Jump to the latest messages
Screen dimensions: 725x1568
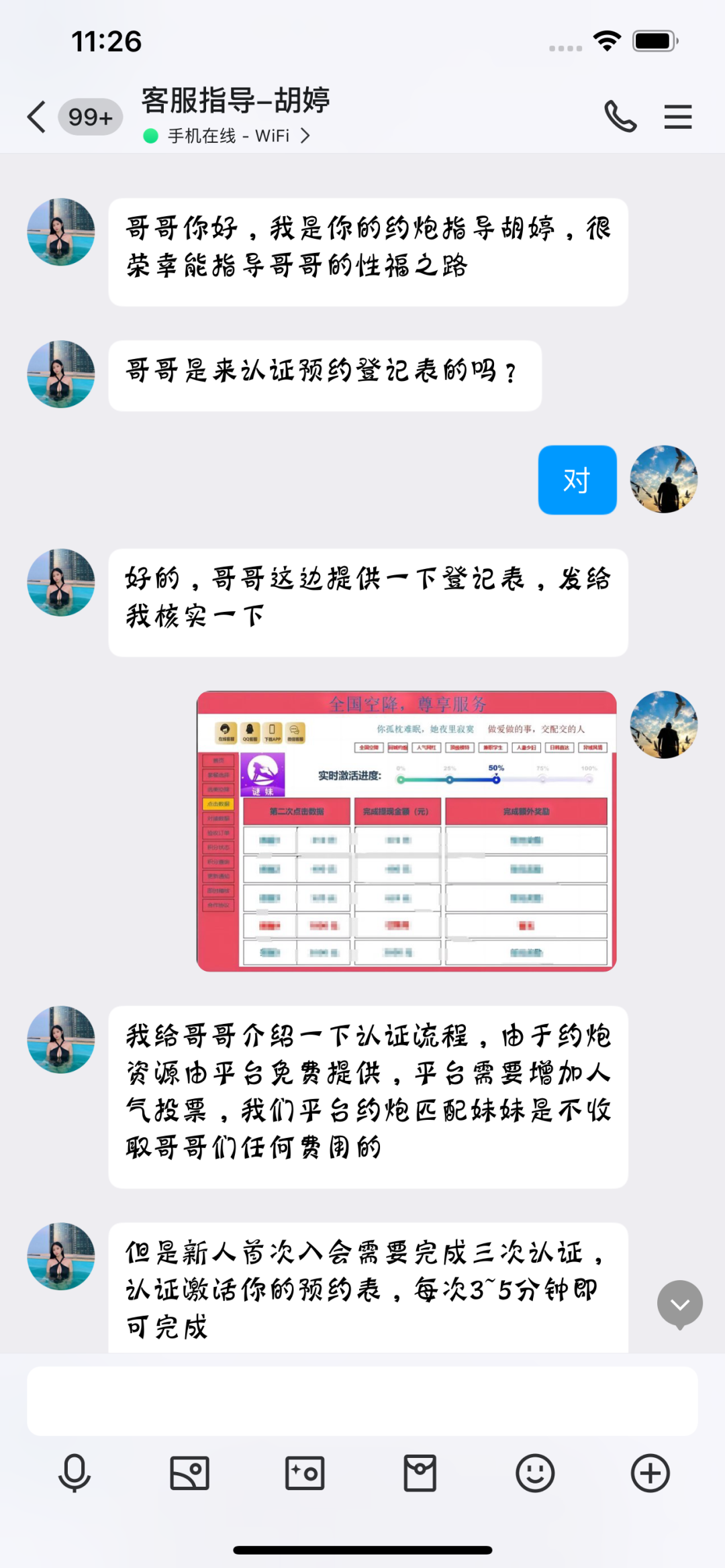click(x=679, y=1304)
